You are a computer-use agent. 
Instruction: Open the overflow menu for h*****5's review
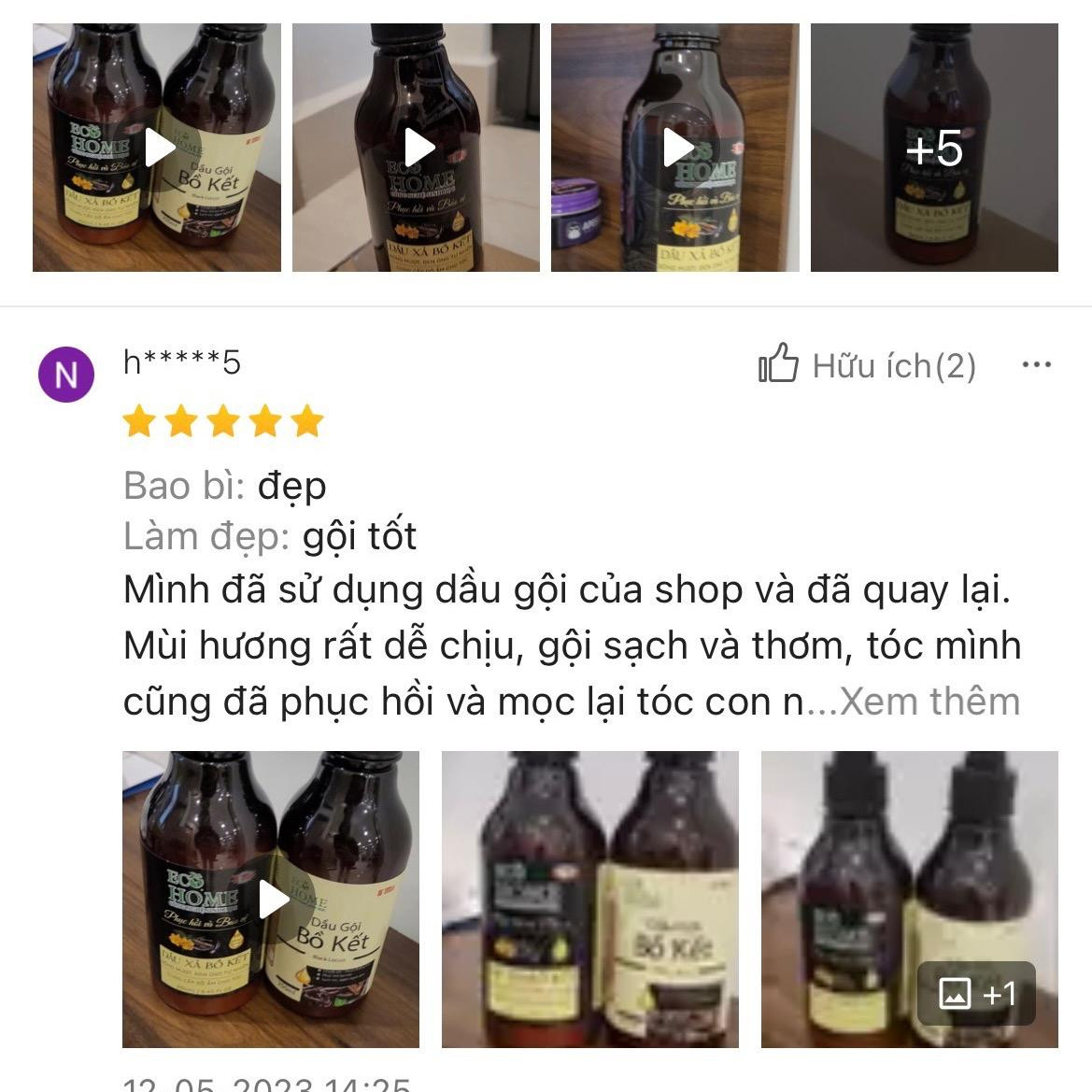[1036, 364]
